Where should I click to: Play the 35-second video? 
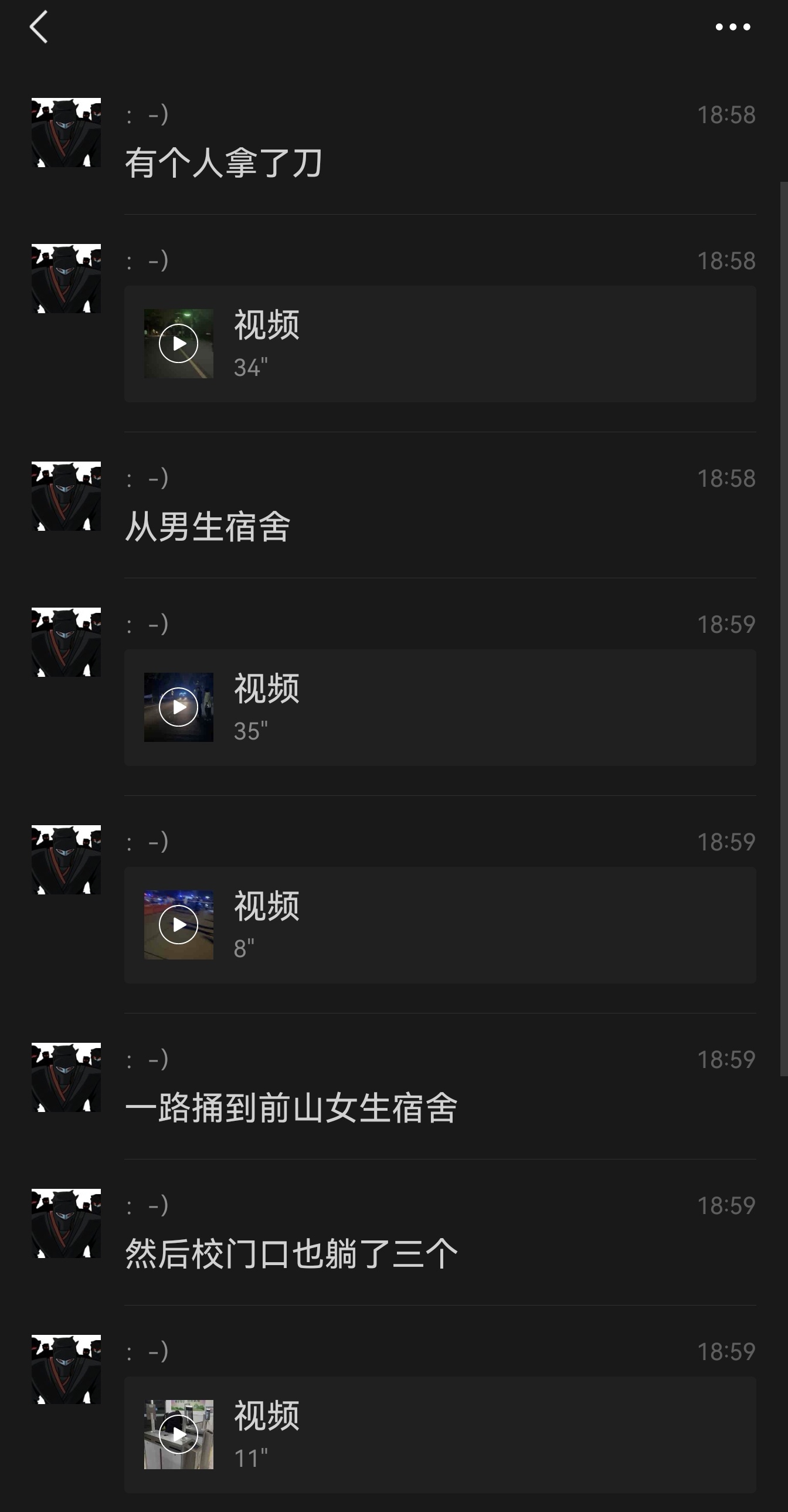tap(178, 706)
